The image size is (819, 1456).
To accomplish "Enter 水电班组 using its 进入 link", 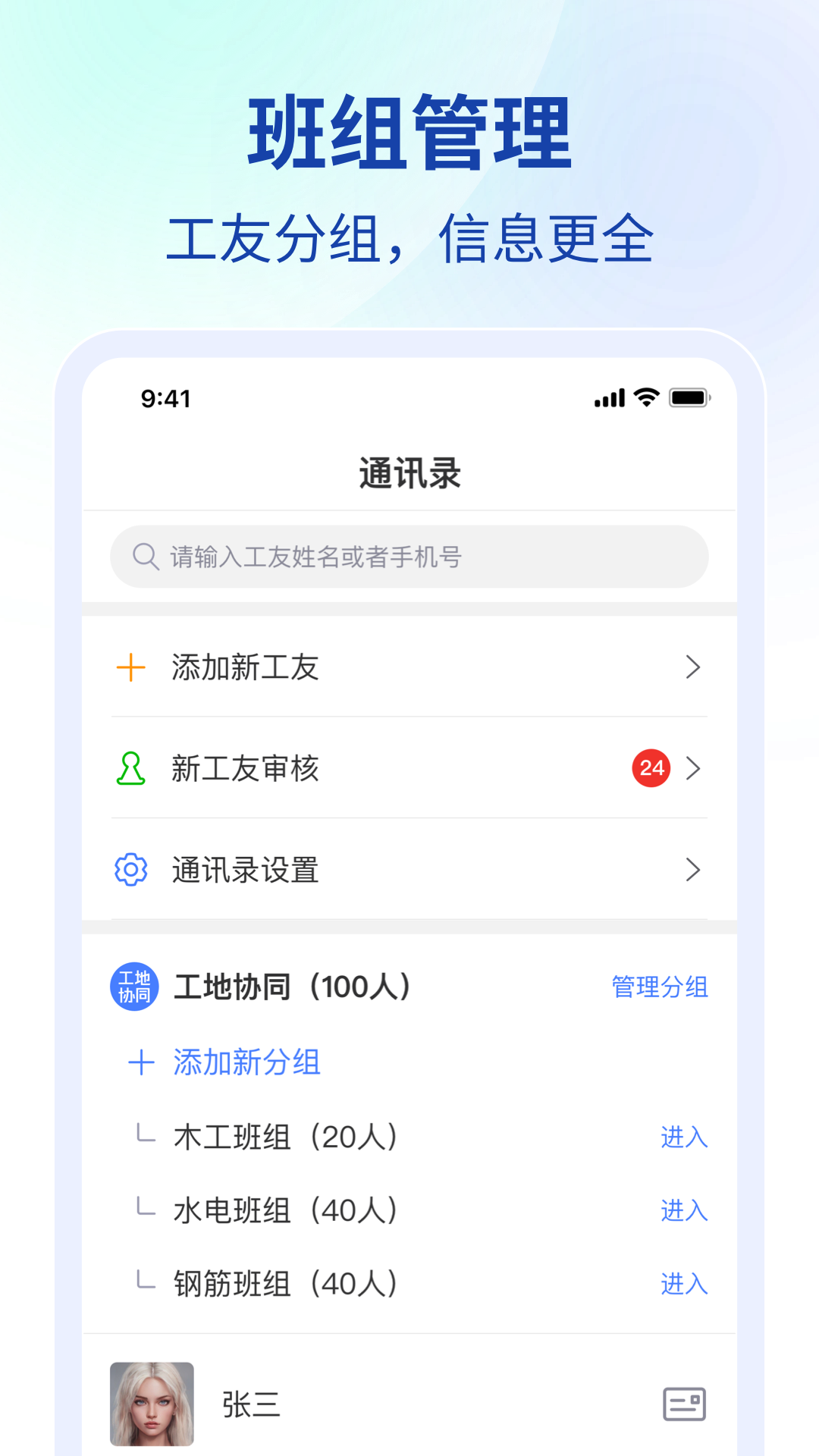I will pyautogui.click(x=683, y=1210).
